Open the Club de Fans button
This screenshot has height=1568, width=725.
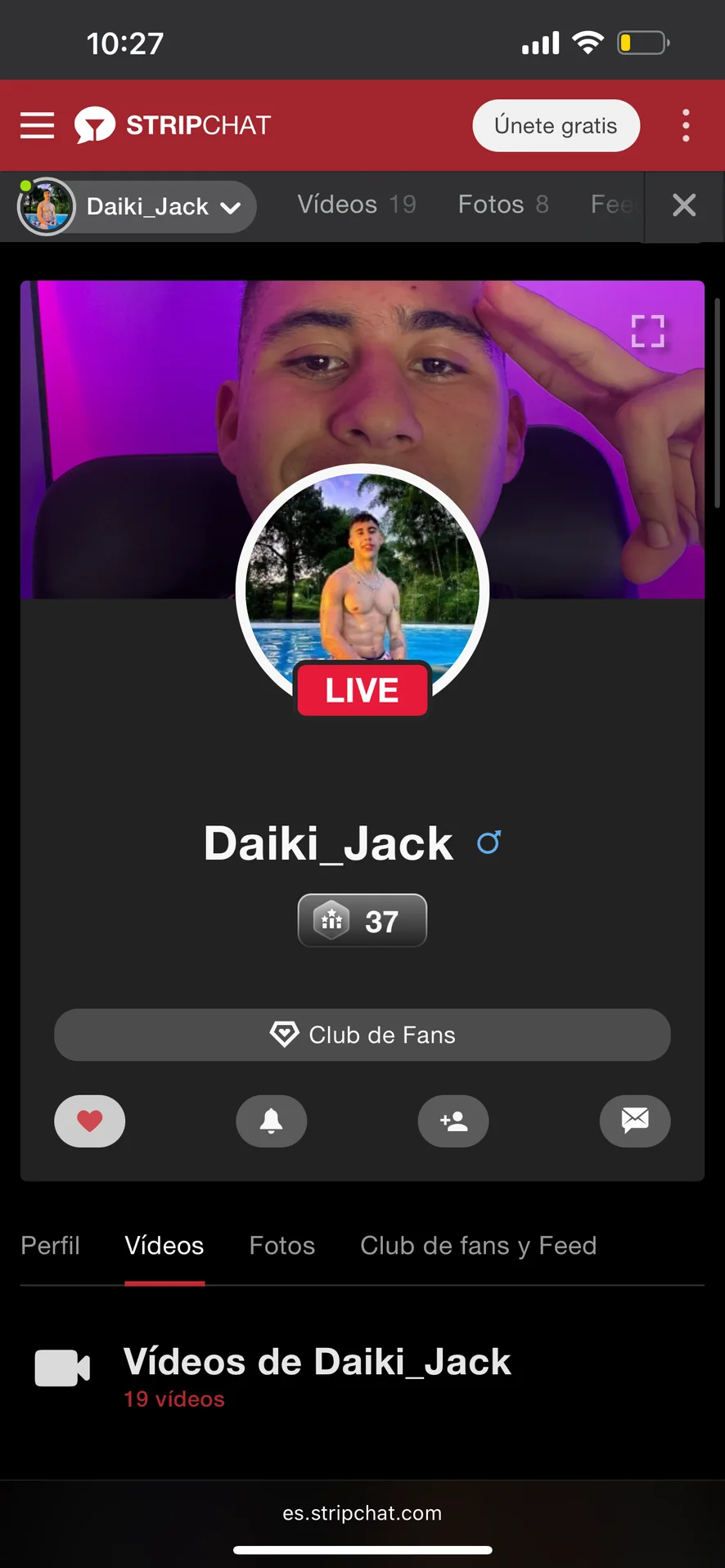pos(362,1035)
